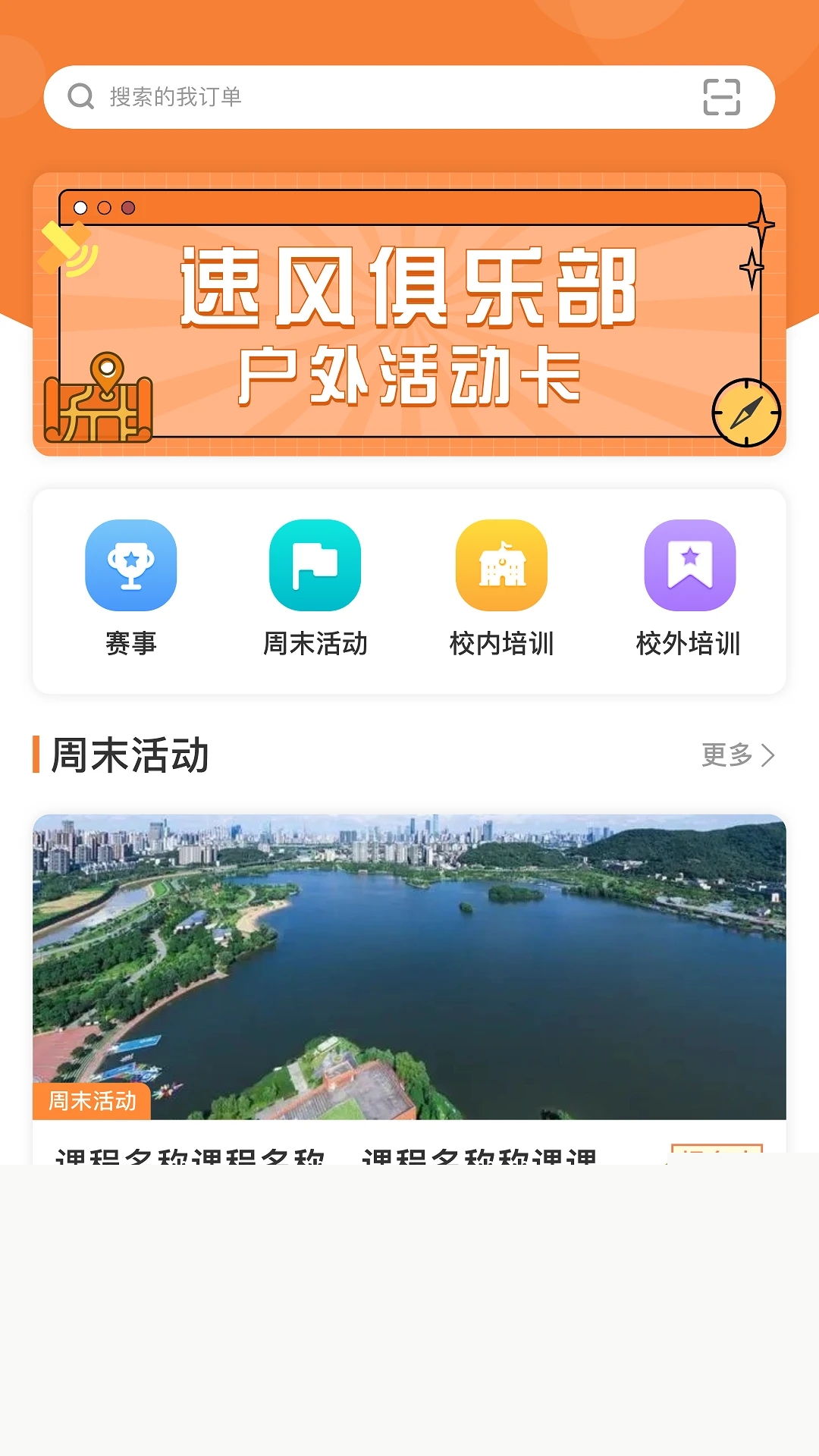Tap the 周末活动 flag icon
The width and height of the screenshot is (819, 1456).
pyautogui.click(x=315, y=565)
